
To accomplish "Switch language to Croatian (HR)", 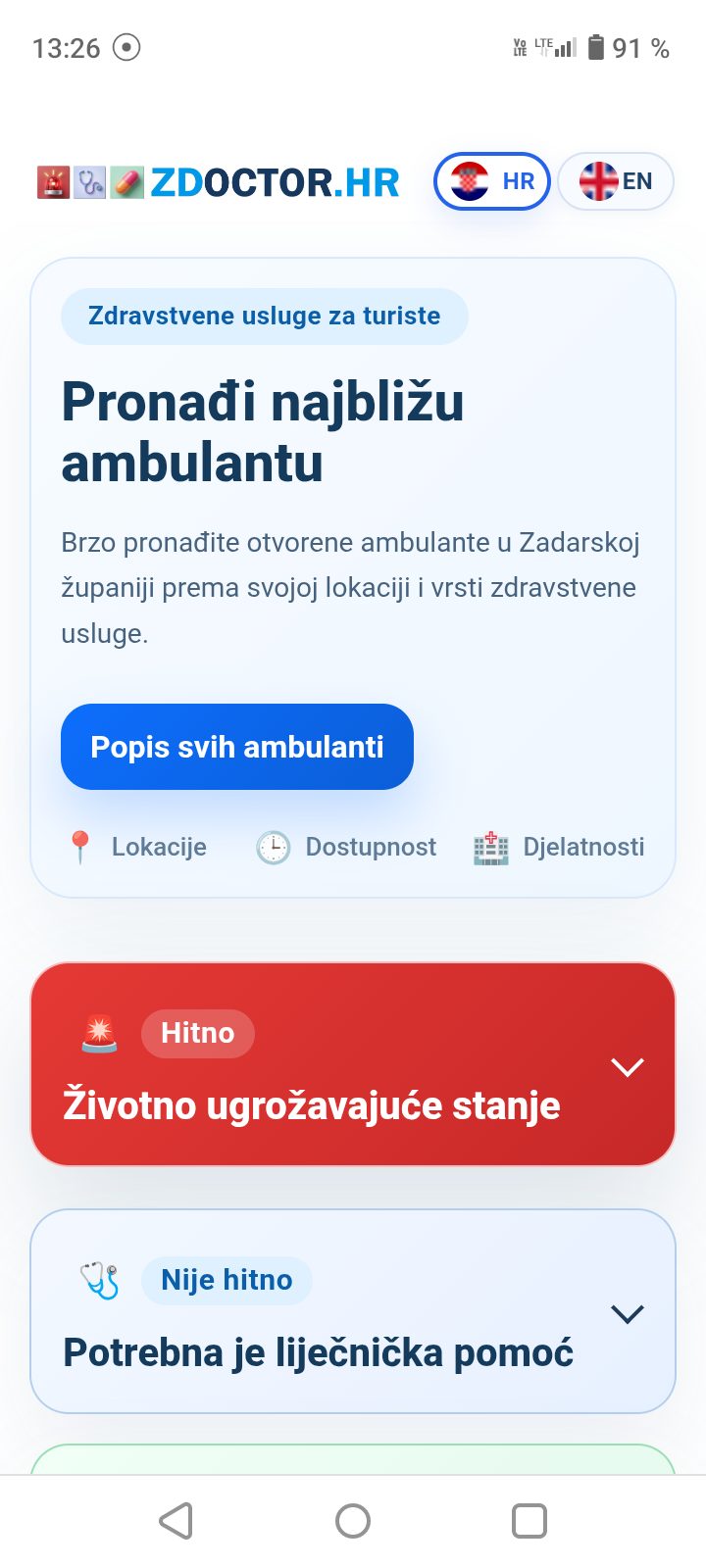I will pyautogui.click(x=491, y=181).
